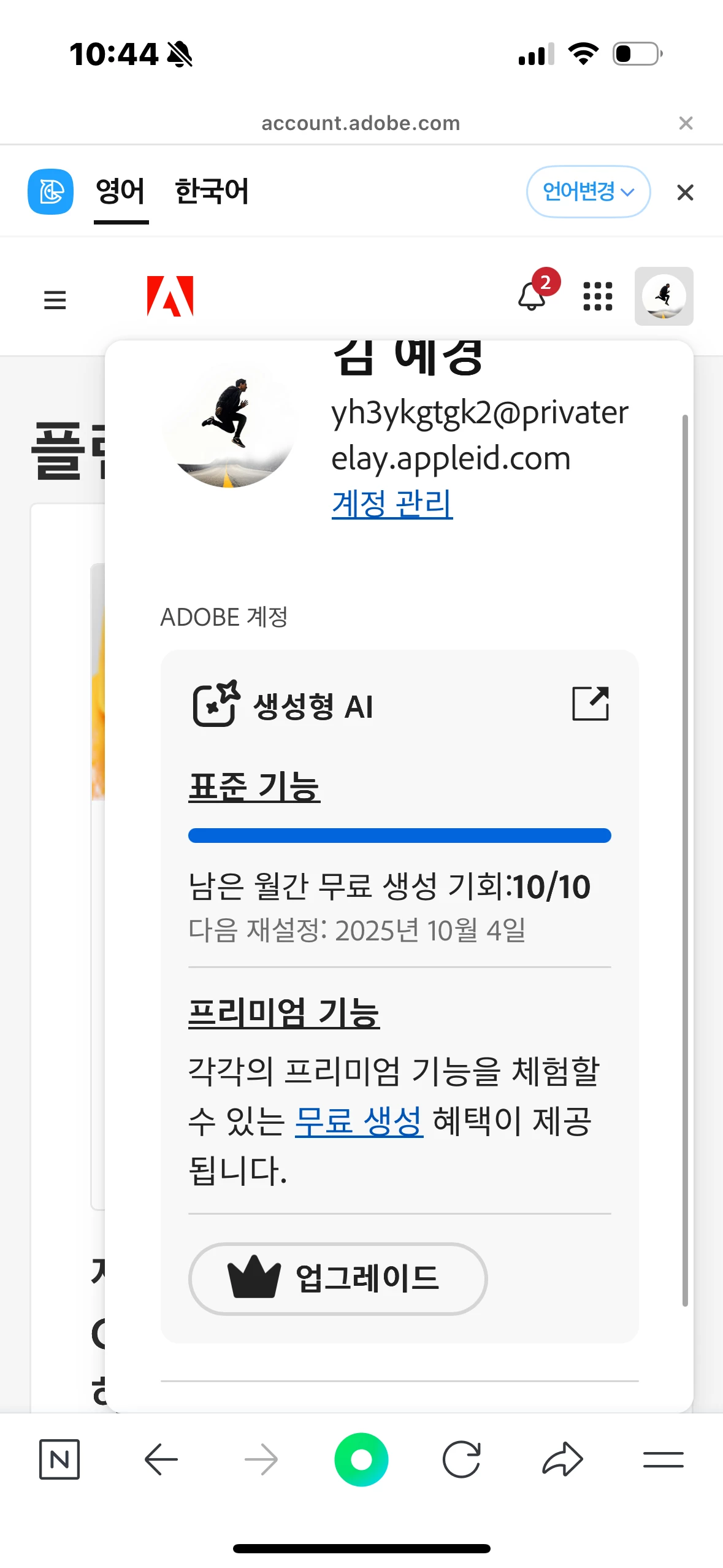Tap the 업그레이드 button
Image resolution: width=723 pixels, height=1568 pixels.
[337, 1278]
